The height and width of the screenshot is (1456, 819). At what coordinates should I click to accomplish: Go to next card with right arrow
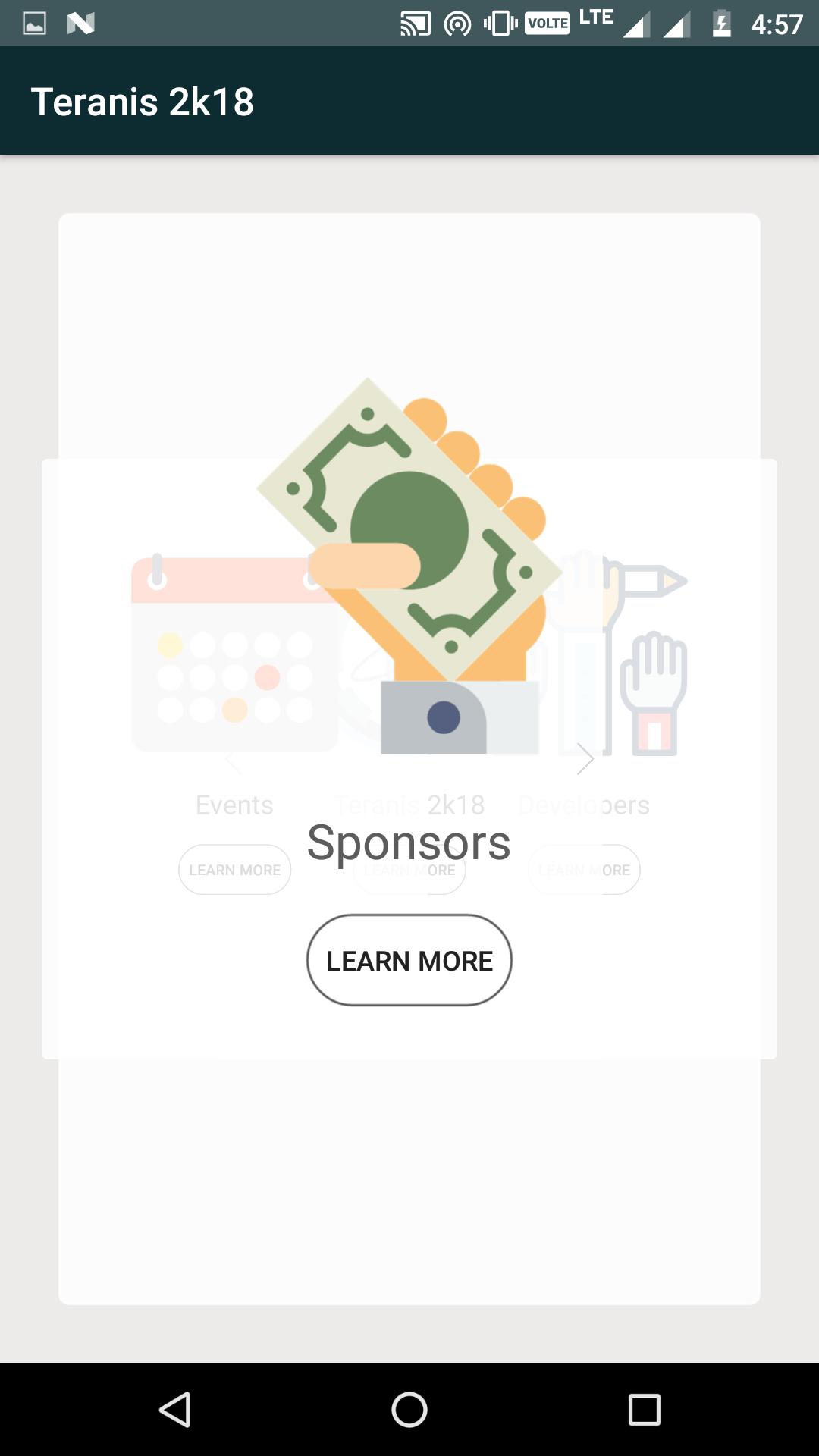click(x=584, y=759)
